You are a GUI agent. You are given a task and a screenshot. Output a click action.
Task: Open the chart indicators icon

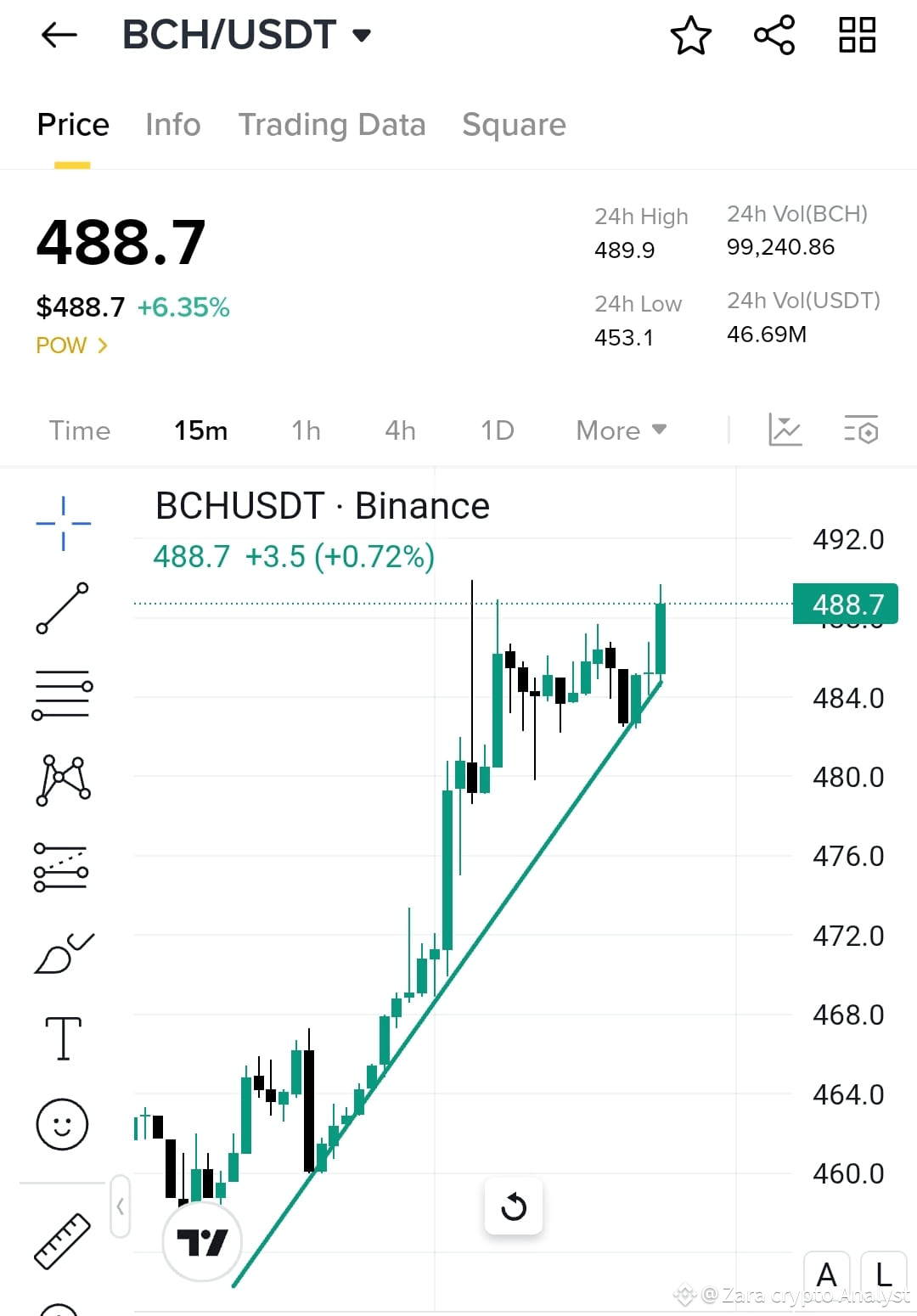click(785, 430)
